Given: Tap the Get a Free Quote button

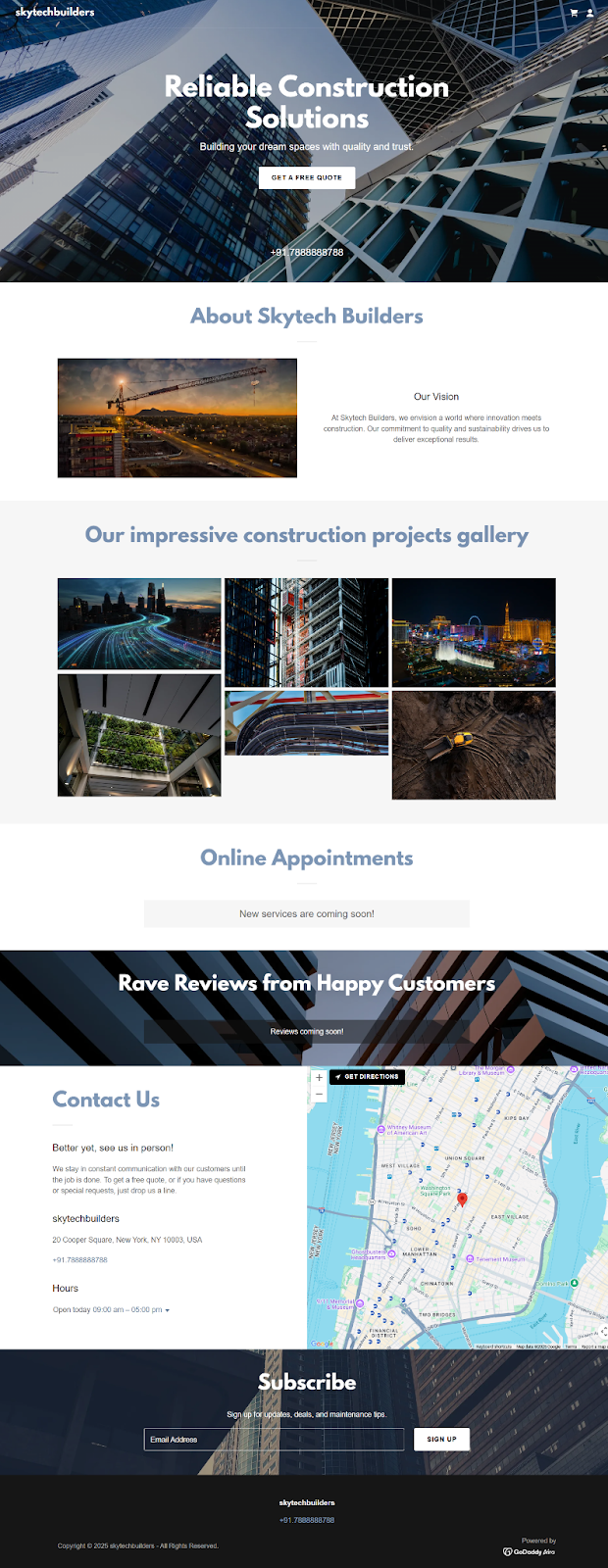Looking at the screenshot, I should pos(306,177).
